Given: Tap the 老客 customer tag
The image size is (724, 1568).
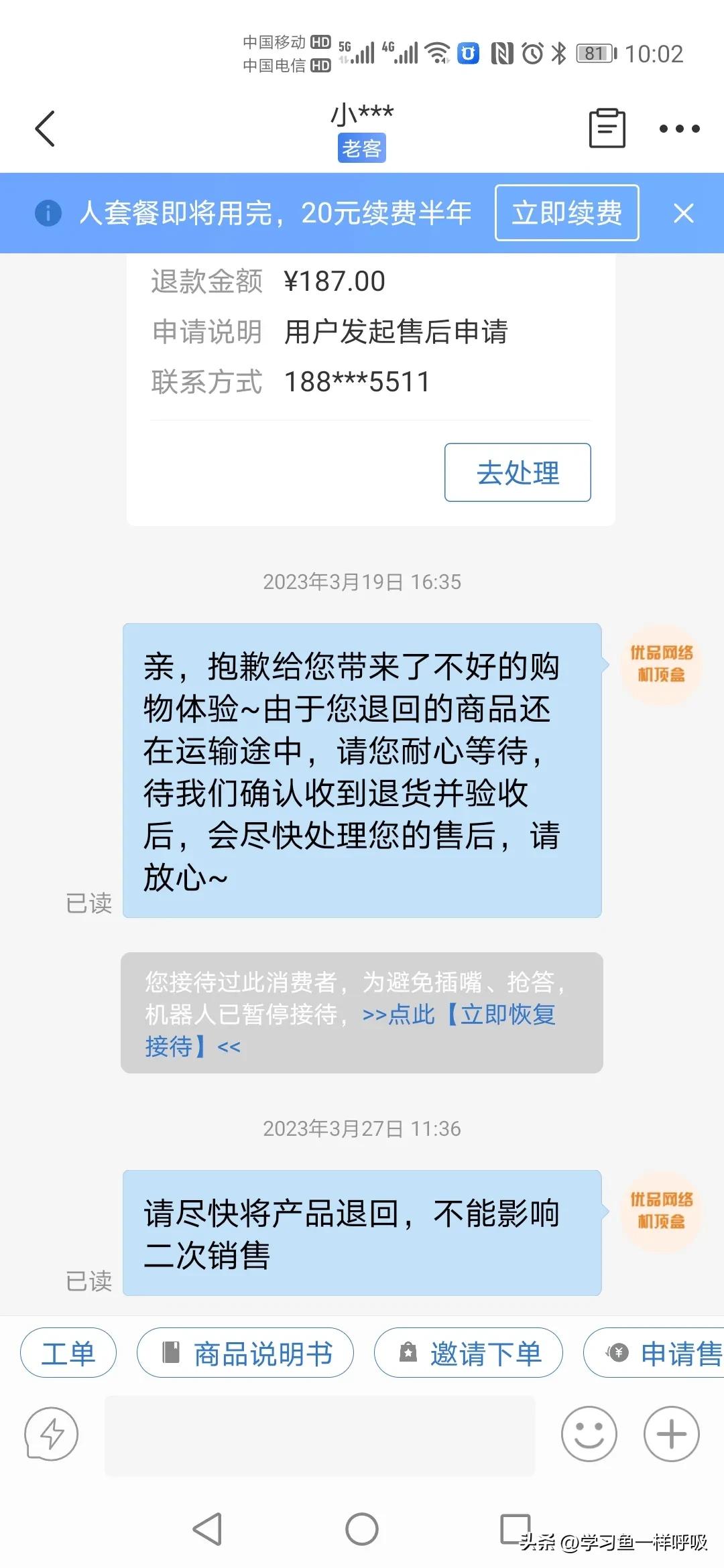Looking at the screenshot, I should pyautogui.click(x=361, y=149).
